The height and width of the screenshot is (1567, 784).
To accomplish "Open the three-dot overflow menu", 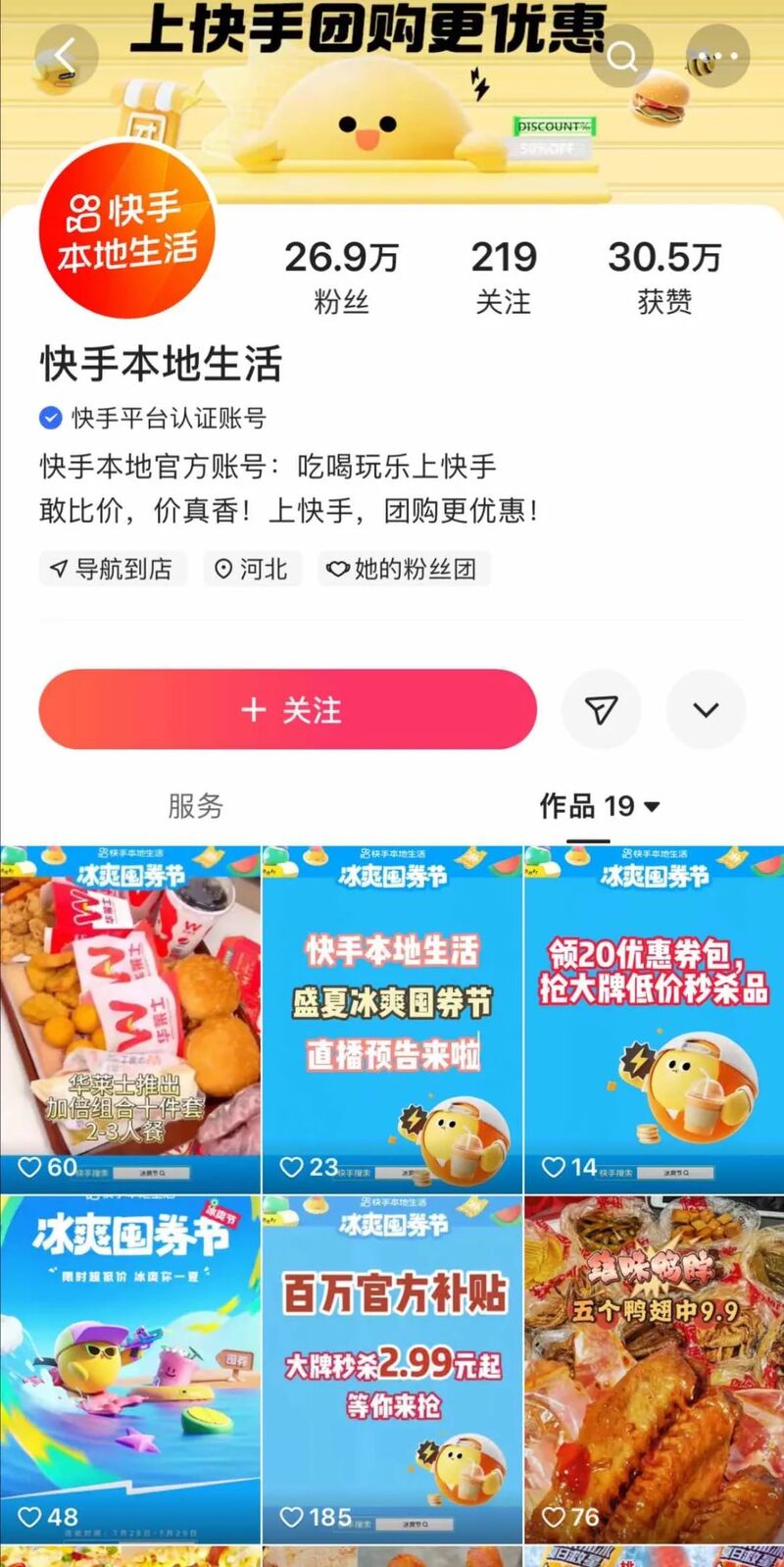I will click(718, 56).
